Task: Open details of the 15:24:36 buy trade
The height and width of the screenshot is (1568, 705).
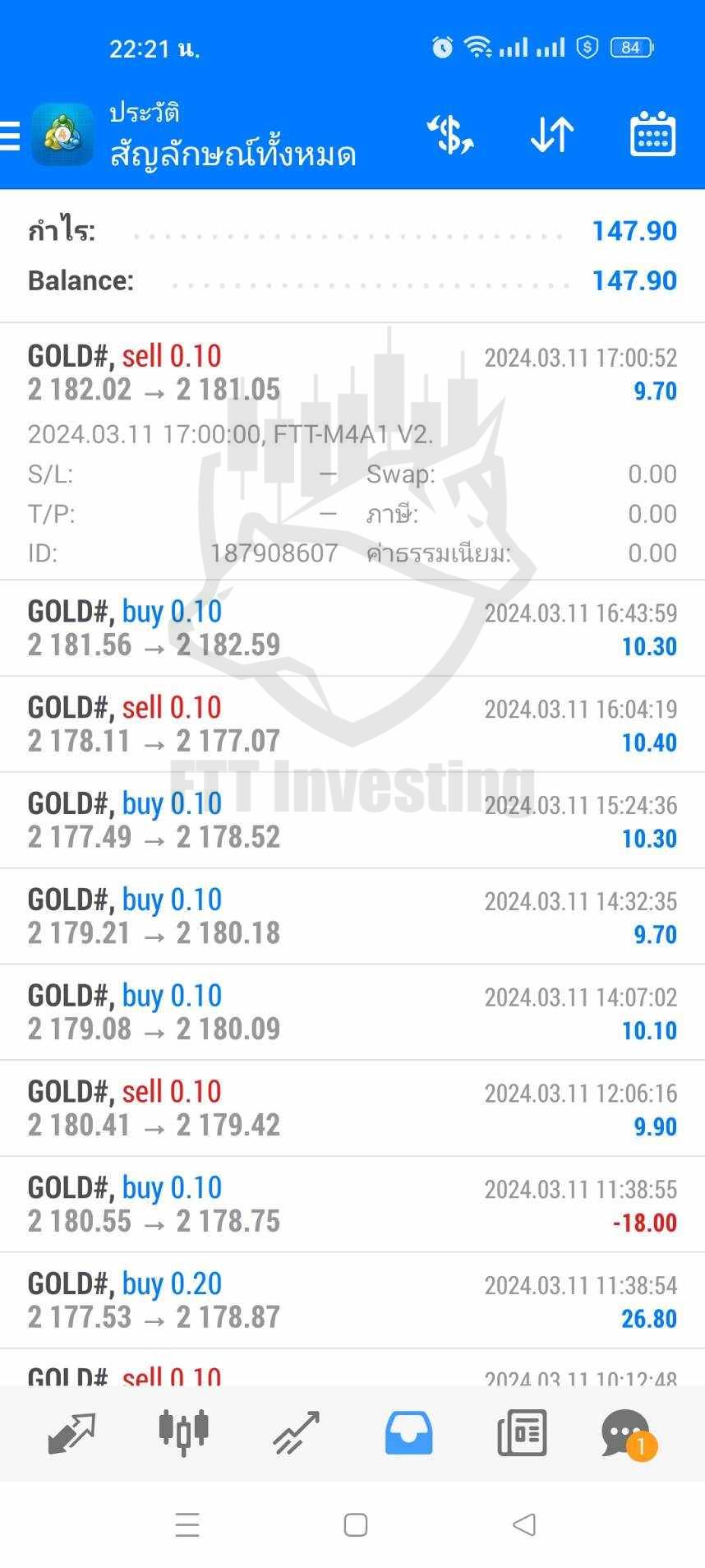Action: coord(352,821)
